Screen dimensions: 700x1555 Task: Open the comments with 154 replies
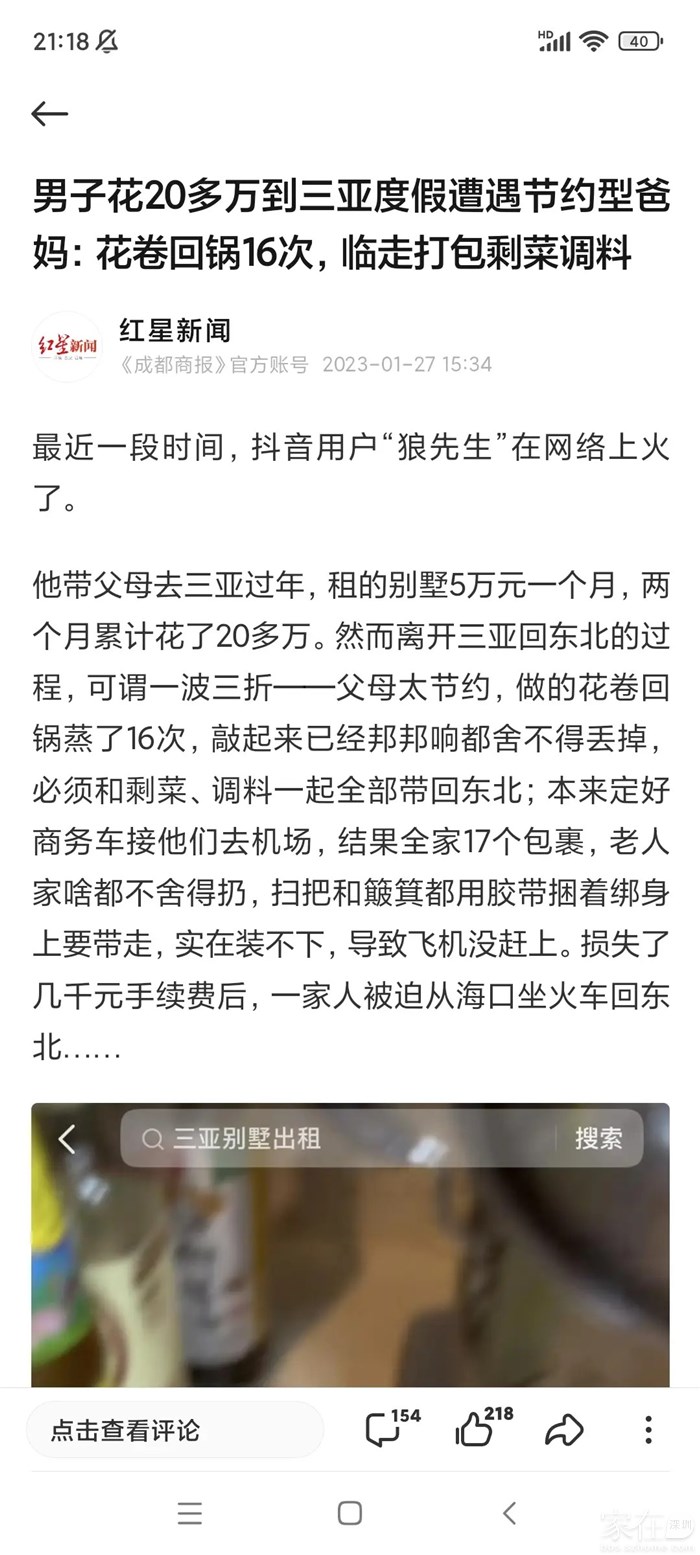(385, 1430)
